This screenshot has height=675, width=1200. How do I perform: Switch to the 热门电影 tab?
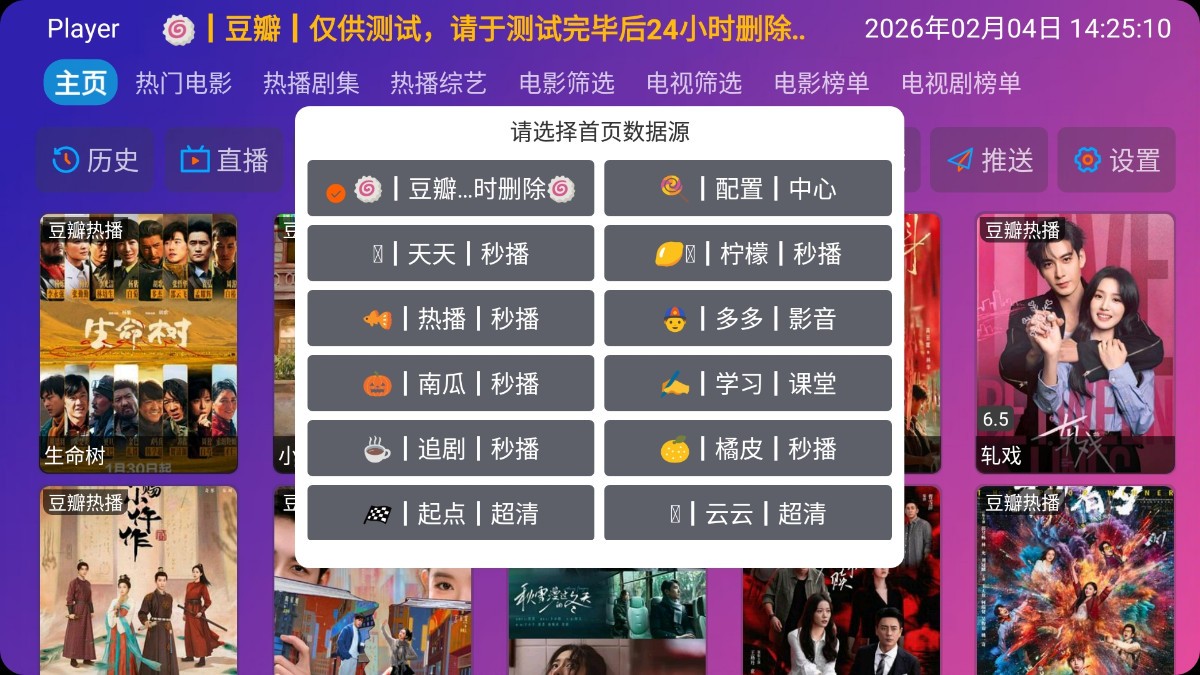(183, 83)
